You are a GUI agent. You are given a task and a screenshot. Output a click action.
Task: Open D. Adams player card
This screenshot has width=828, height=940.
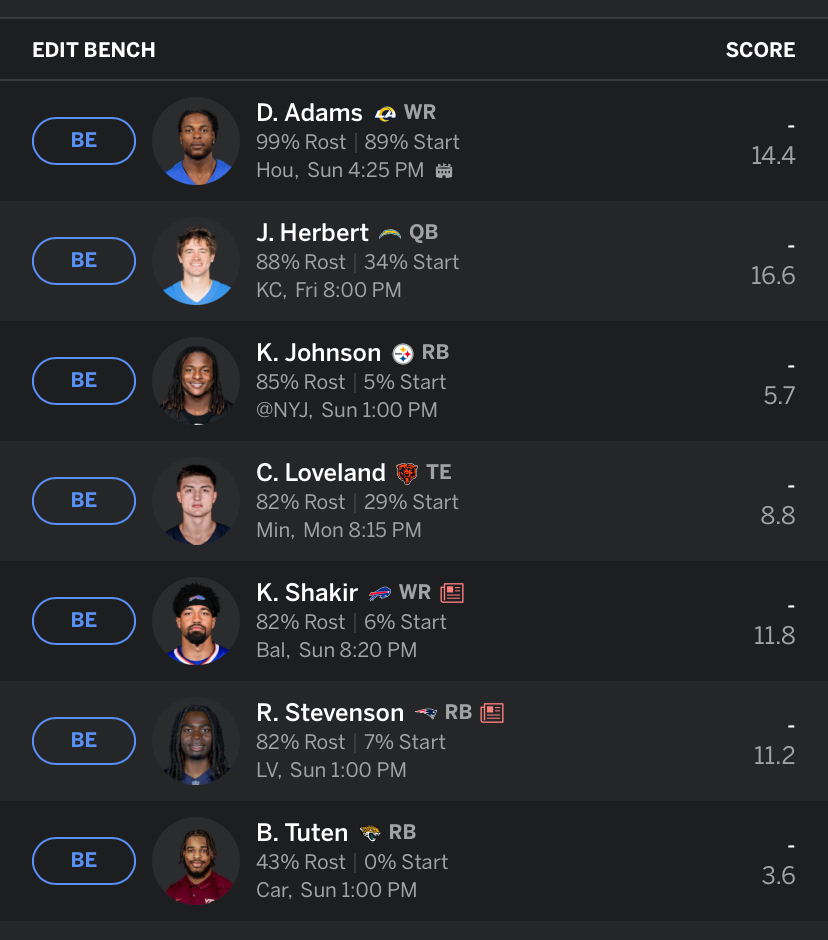tap(309, 113)
